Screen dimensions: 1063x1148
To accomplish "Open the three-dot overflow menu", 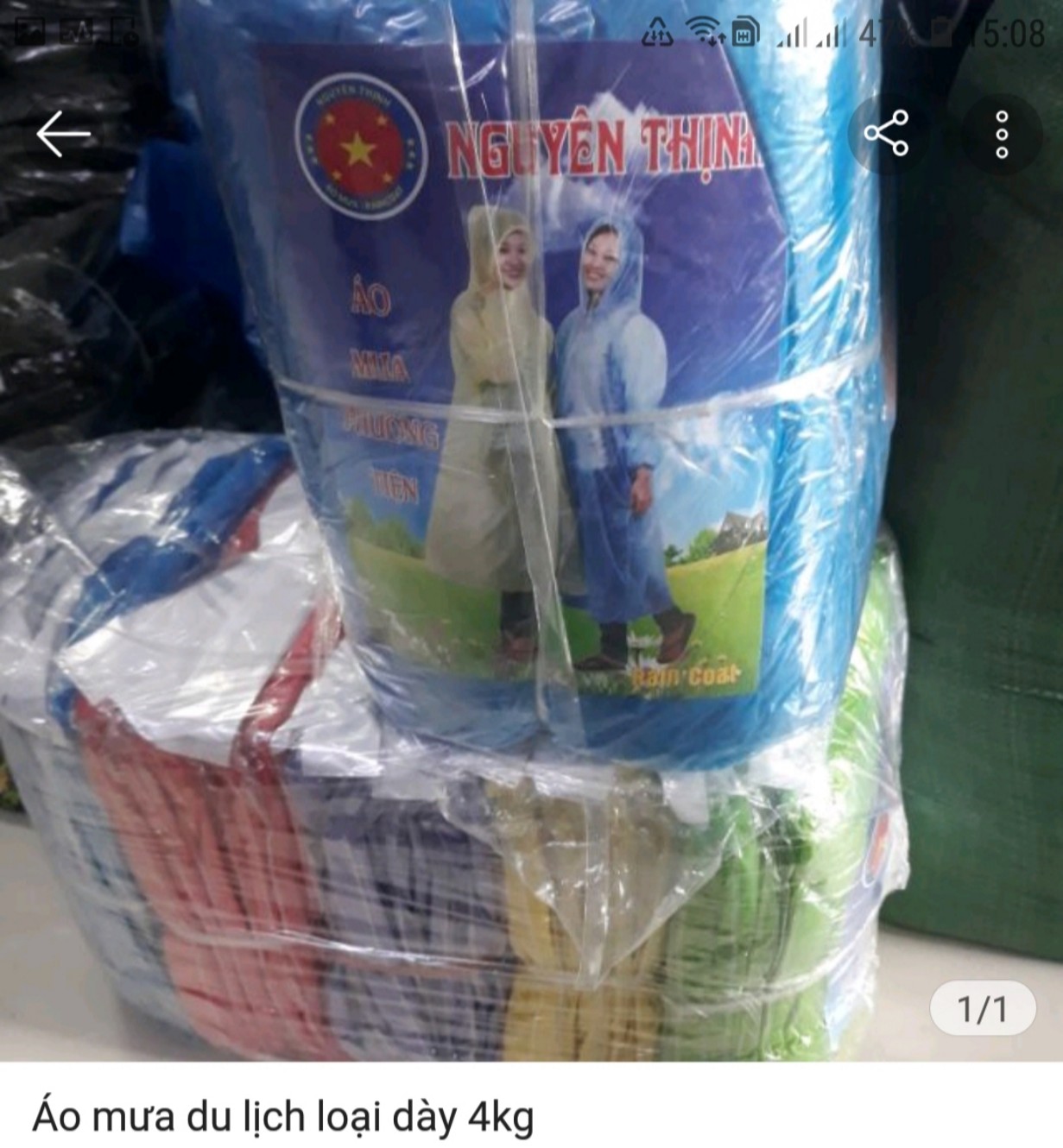I will pyautogui.click(x=1002, y=135).
